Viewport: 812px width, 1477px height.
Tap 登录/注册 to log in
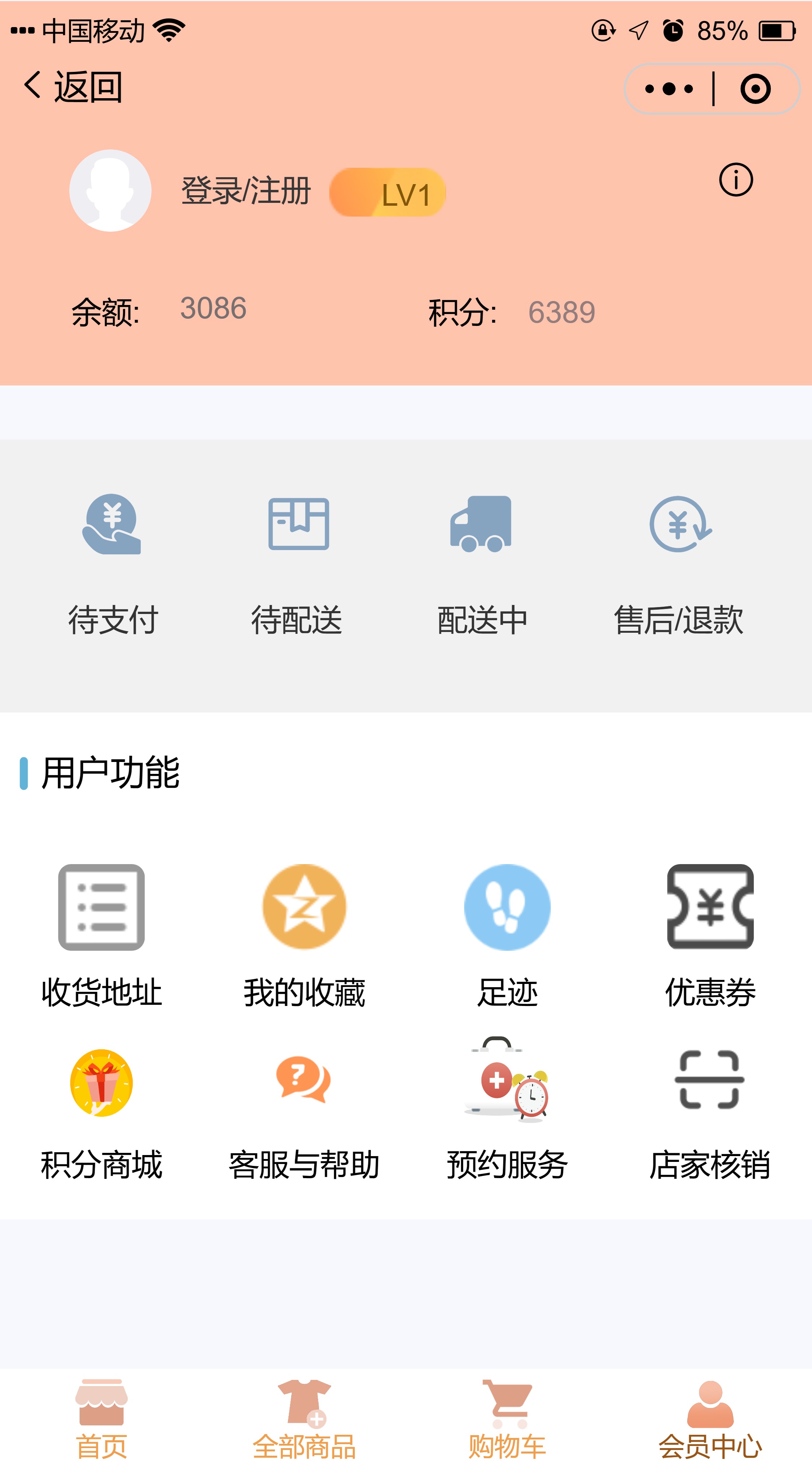click(246, 191)
